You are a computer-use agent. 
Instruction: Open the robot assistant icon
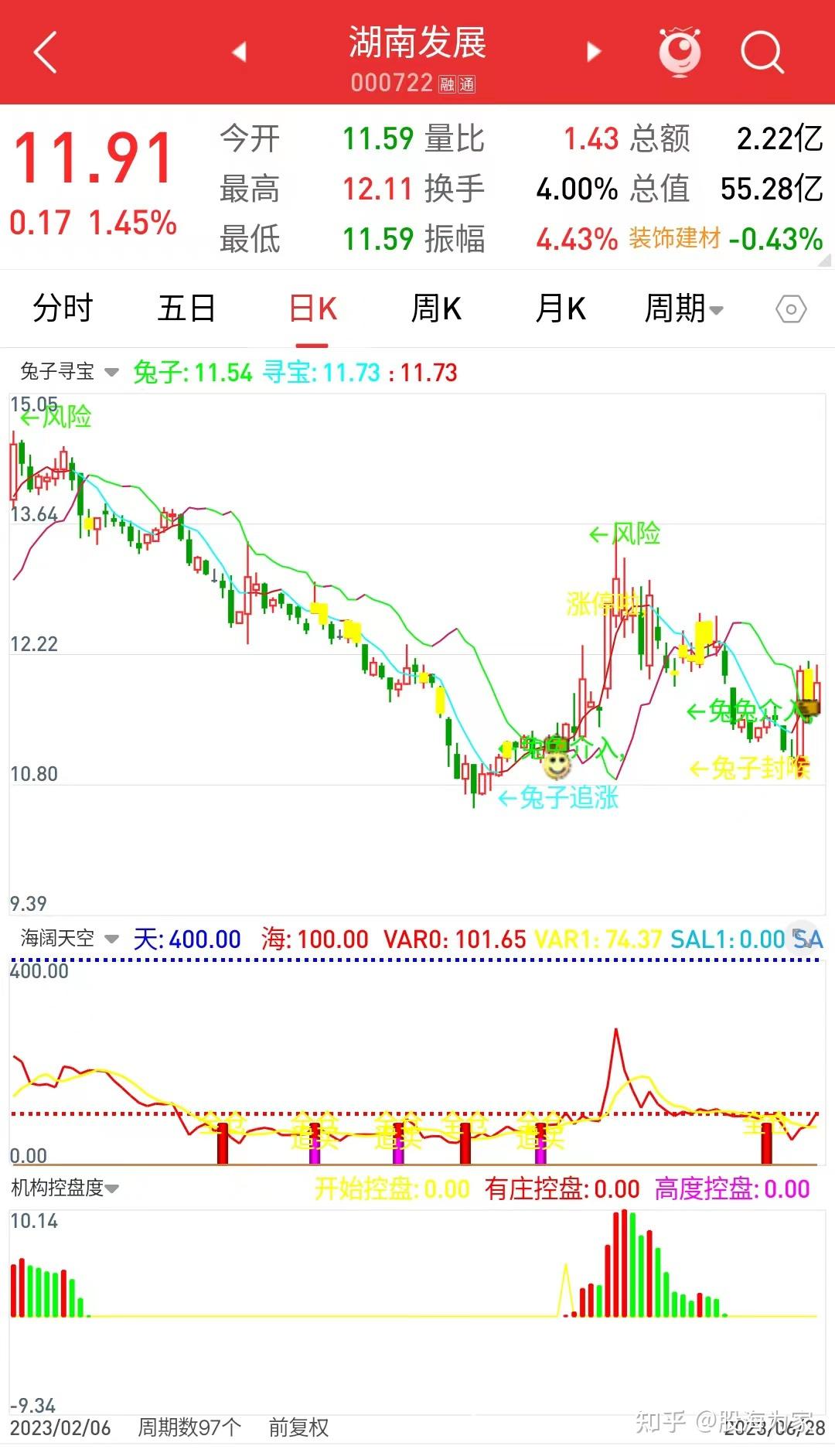point(680,52)
